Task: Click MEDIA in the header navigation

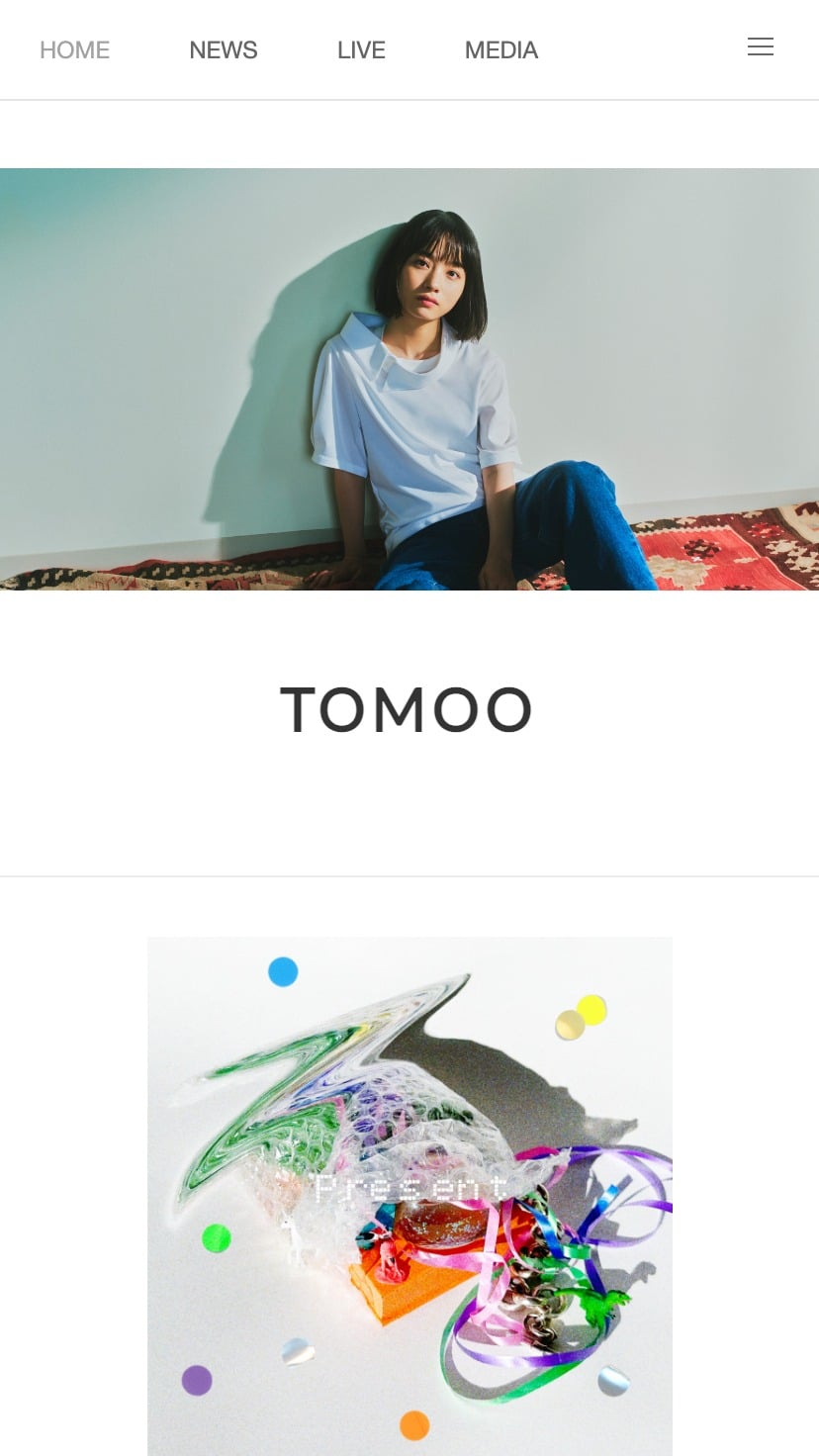Action: point(501,49)
